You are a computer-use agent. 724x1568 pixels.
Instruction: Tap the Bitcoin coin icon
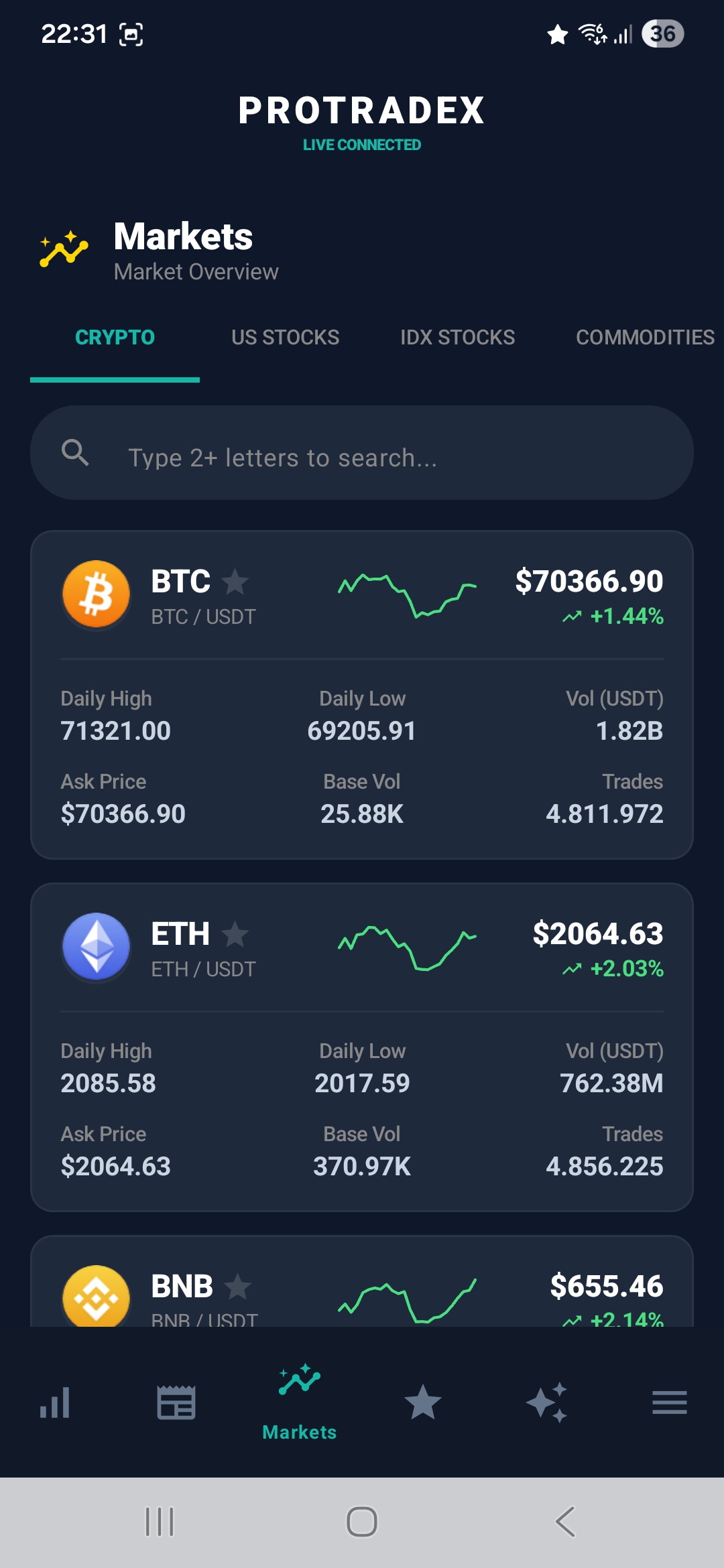[x=96, y=595]
